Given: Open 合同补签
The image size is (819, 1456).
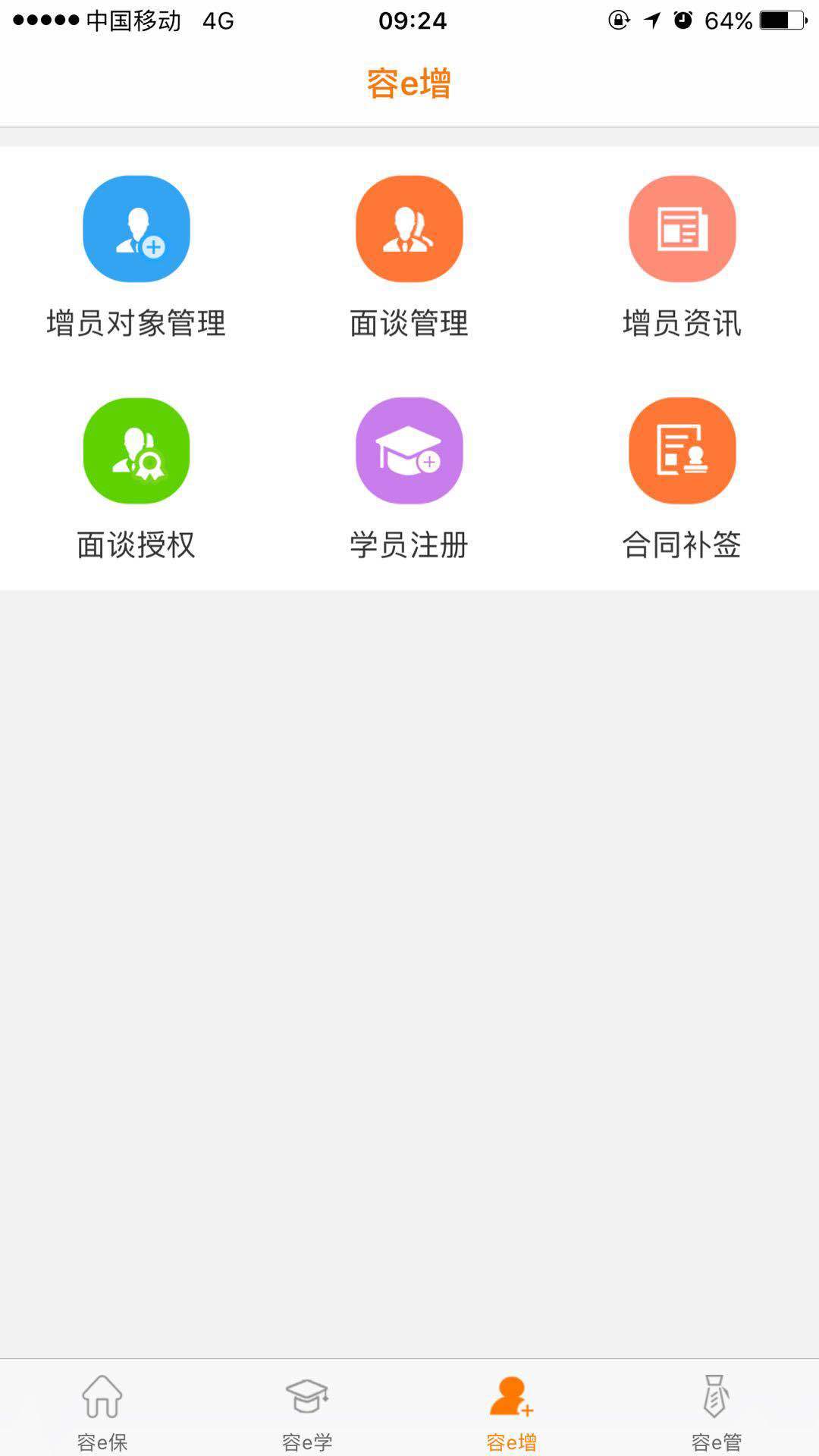Looking at the screenshot, I should click(682, 450).
